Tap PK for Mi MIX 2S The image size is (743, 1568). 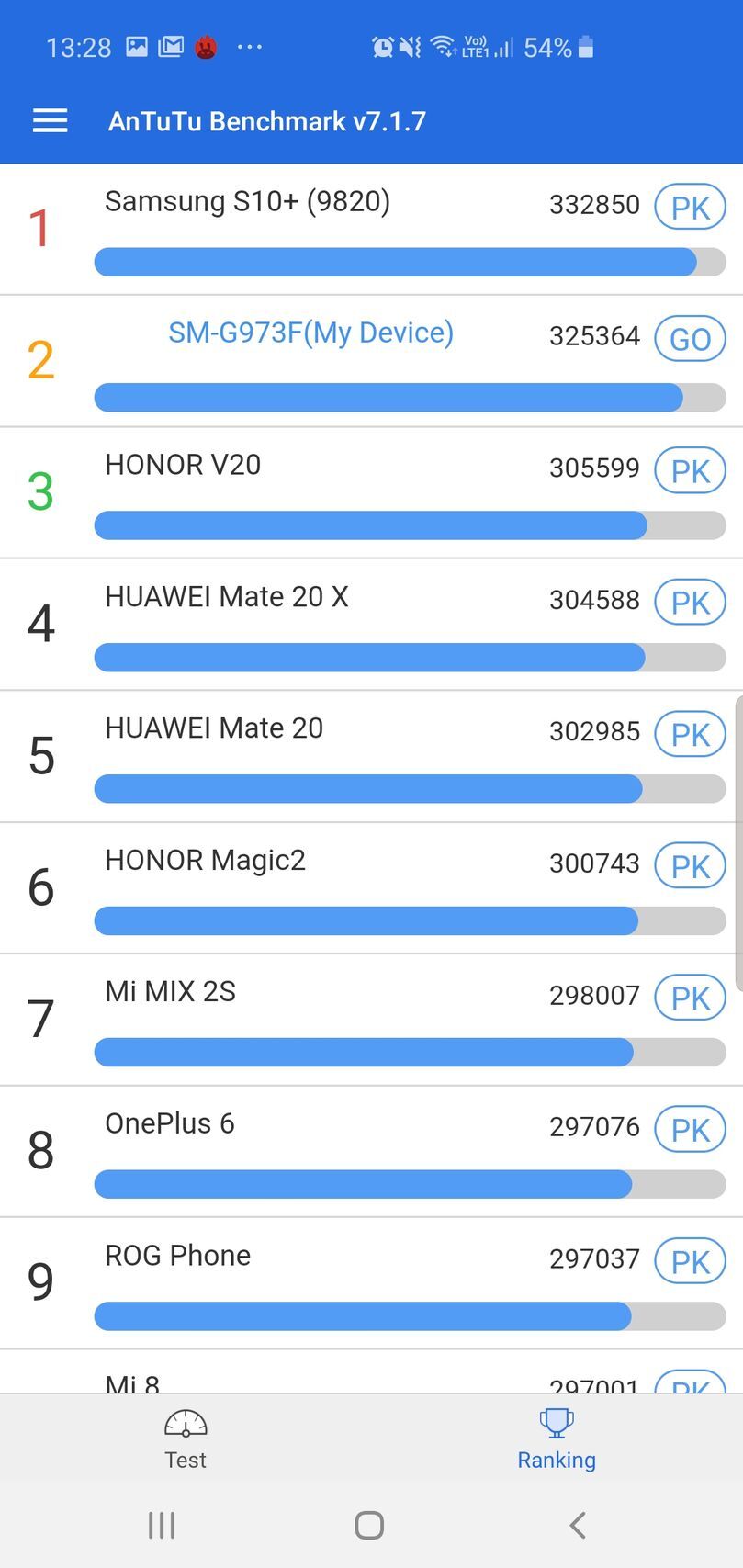click(690, 998)
